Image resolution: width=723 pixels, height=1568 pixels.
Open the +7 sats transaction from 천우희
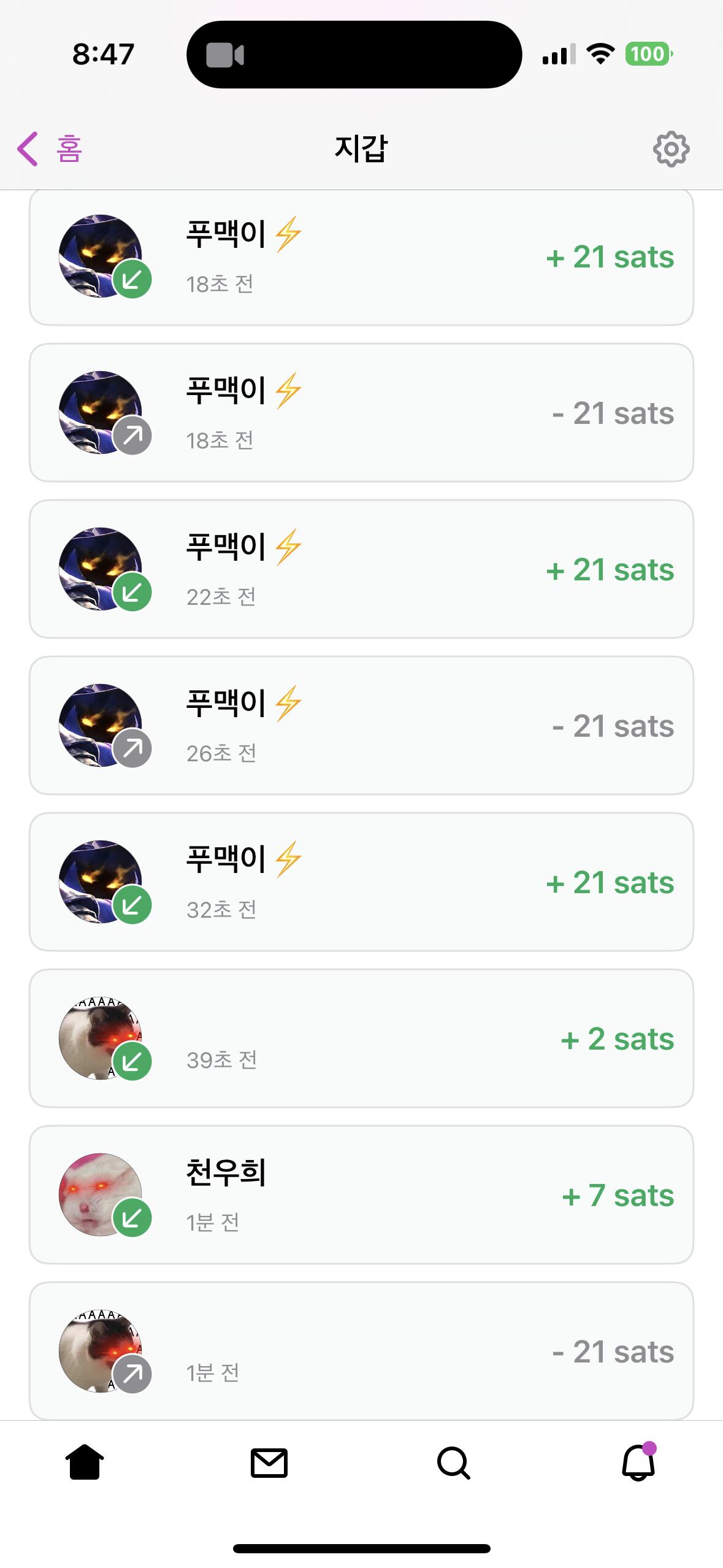point(361,1195)
